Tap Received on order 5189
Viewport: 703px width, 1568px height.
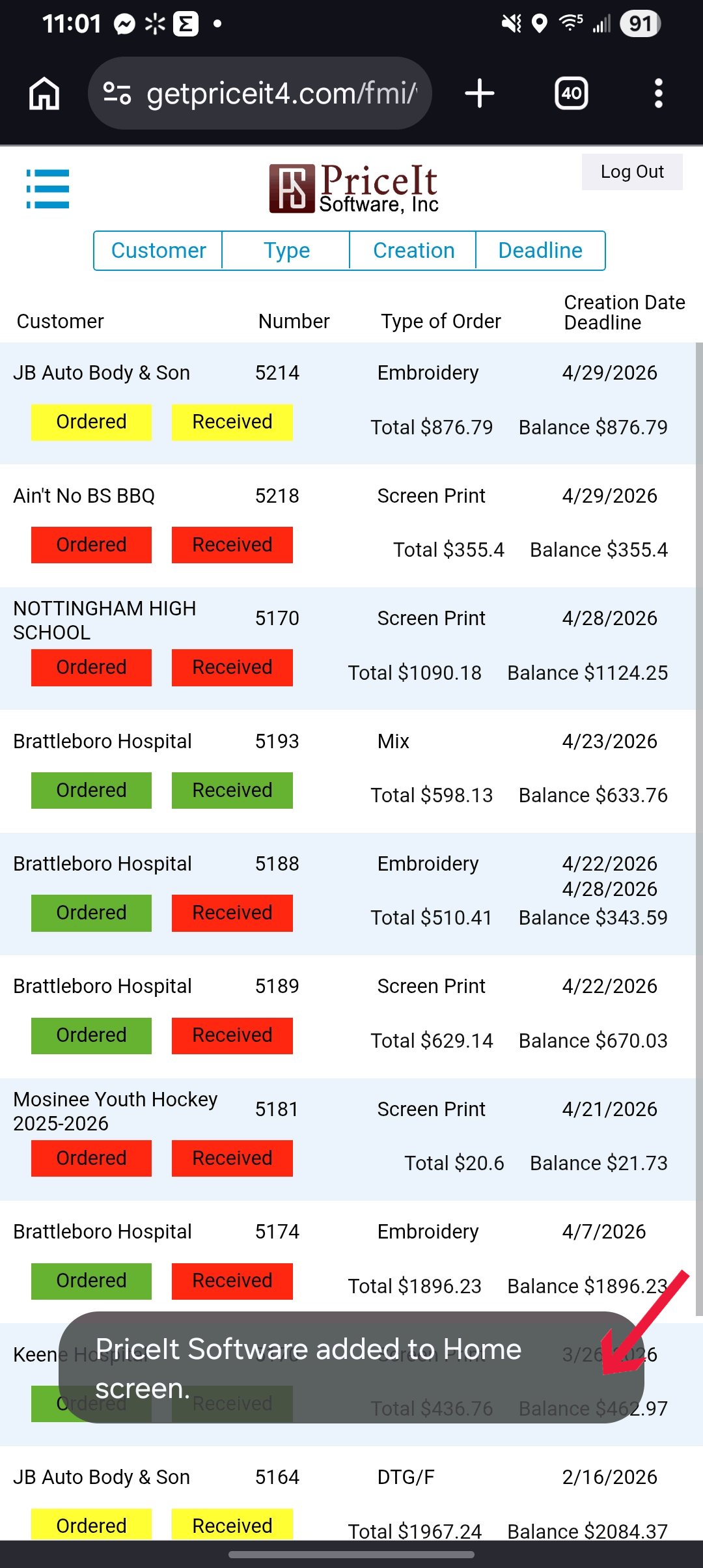[232, 1035]
